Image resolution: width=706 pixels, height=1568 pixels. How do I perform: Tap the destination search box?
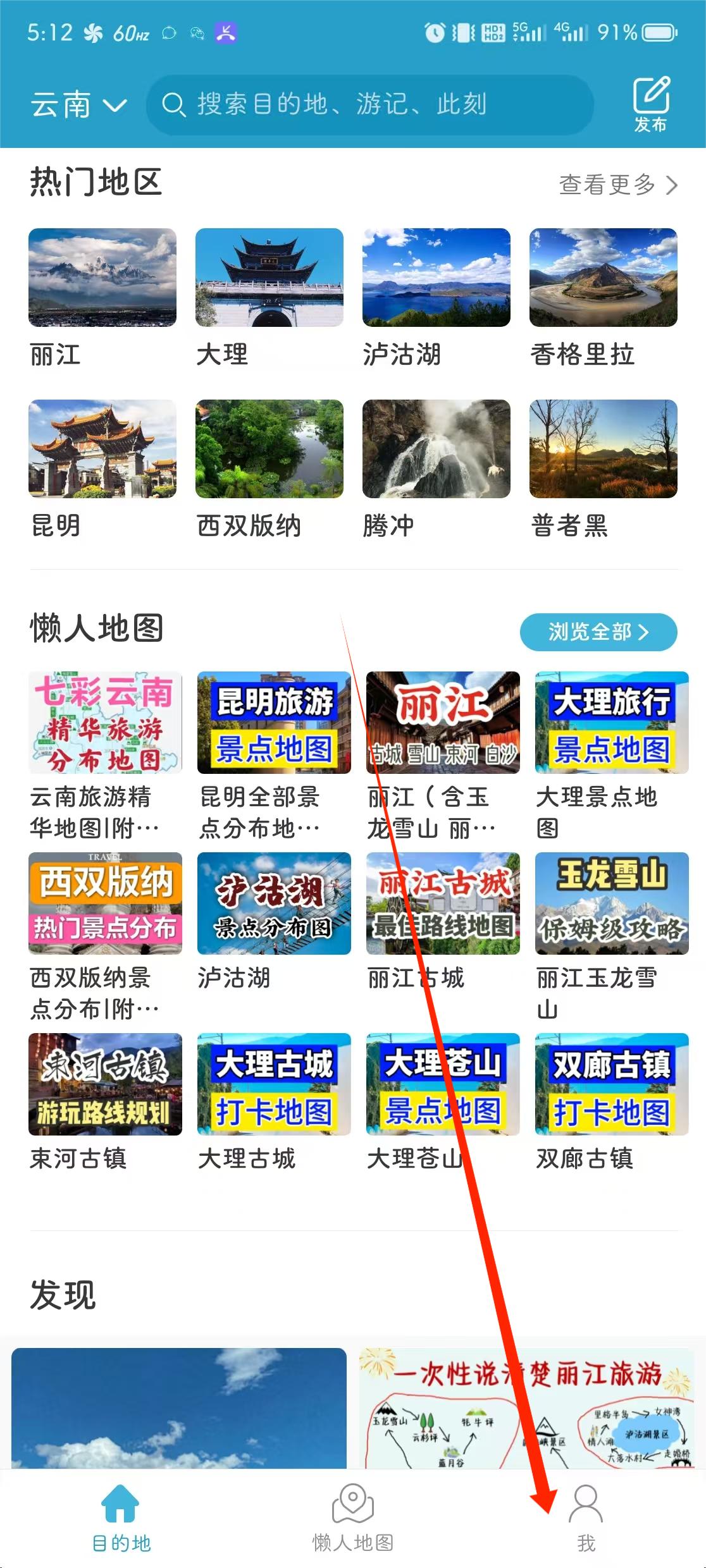click(370, 105)
